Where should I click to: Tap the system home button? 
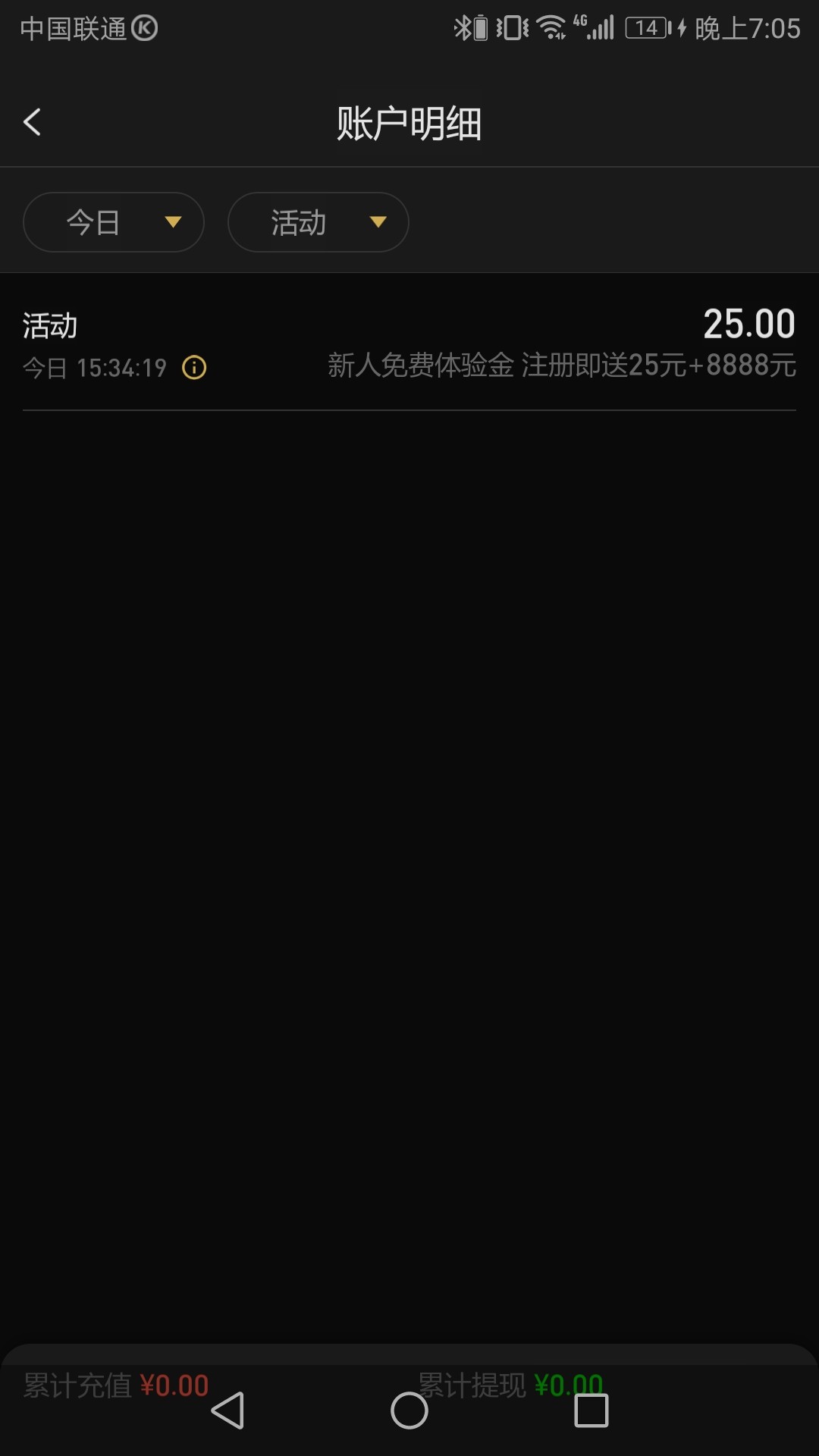[409, 1410]
